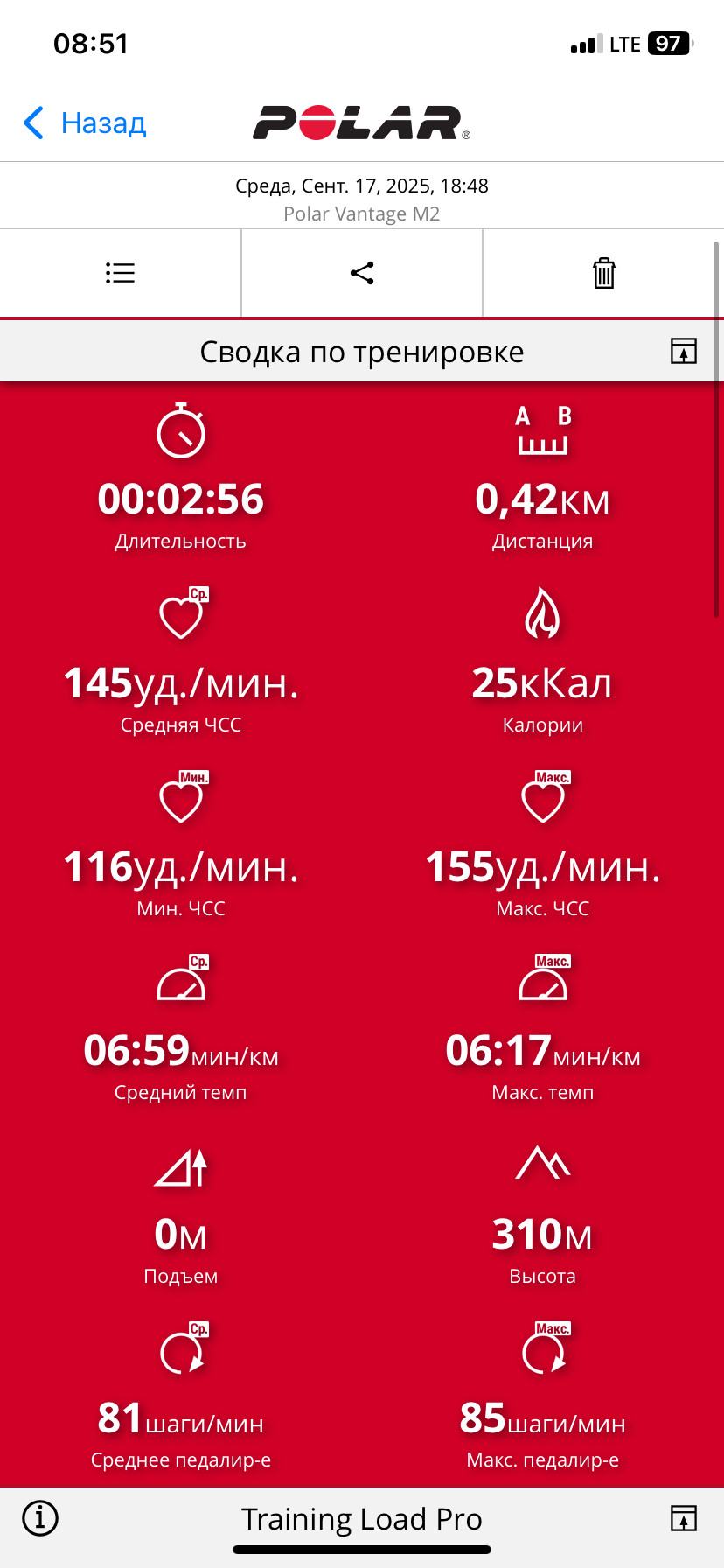Collapse the Сводка по тренировке section
Viewport: 724px width, 1568px height.
coord(684,351)
